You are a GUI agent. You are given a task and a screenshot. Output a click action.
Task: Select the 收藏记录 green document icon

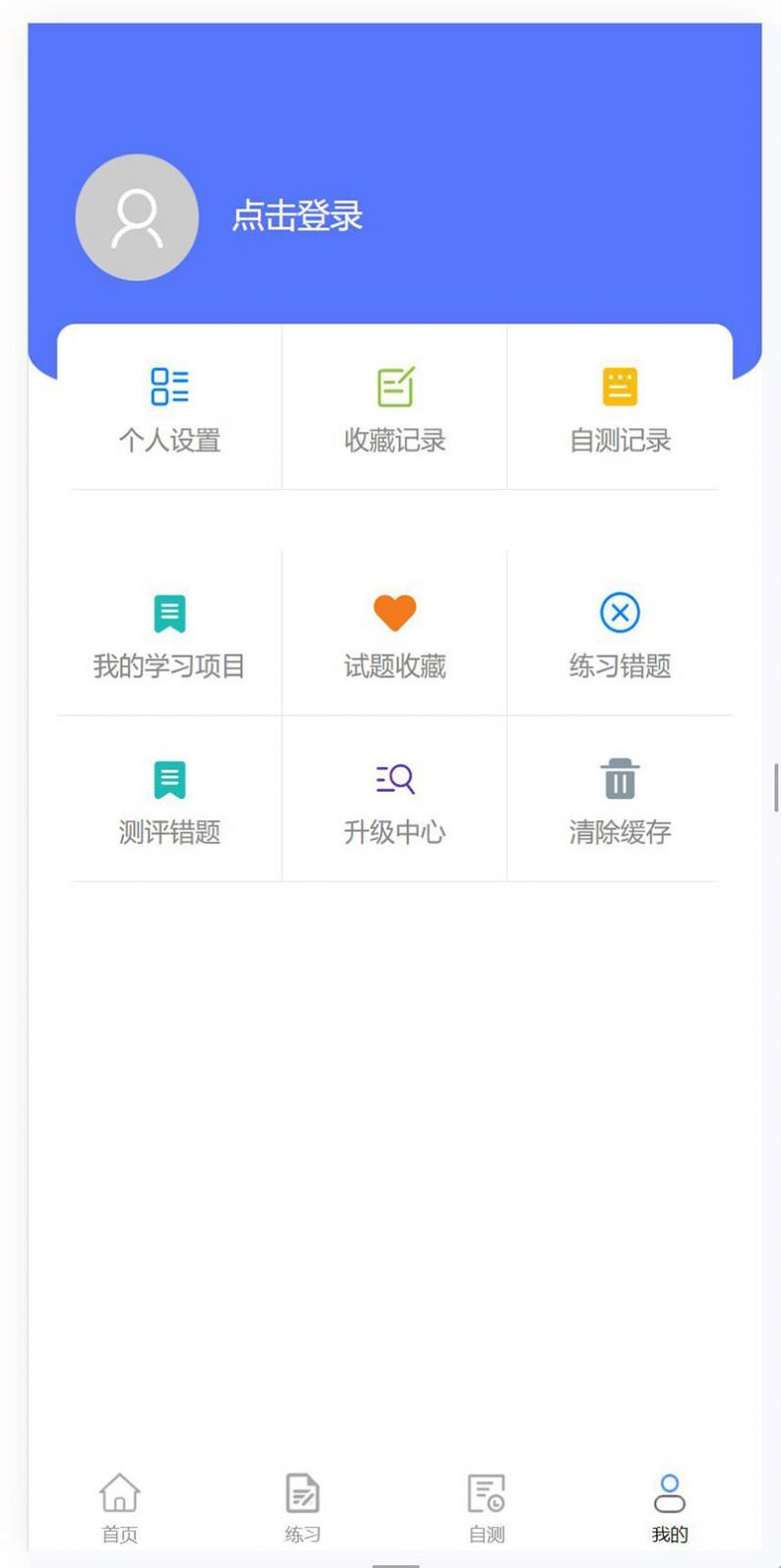point(395,387)
